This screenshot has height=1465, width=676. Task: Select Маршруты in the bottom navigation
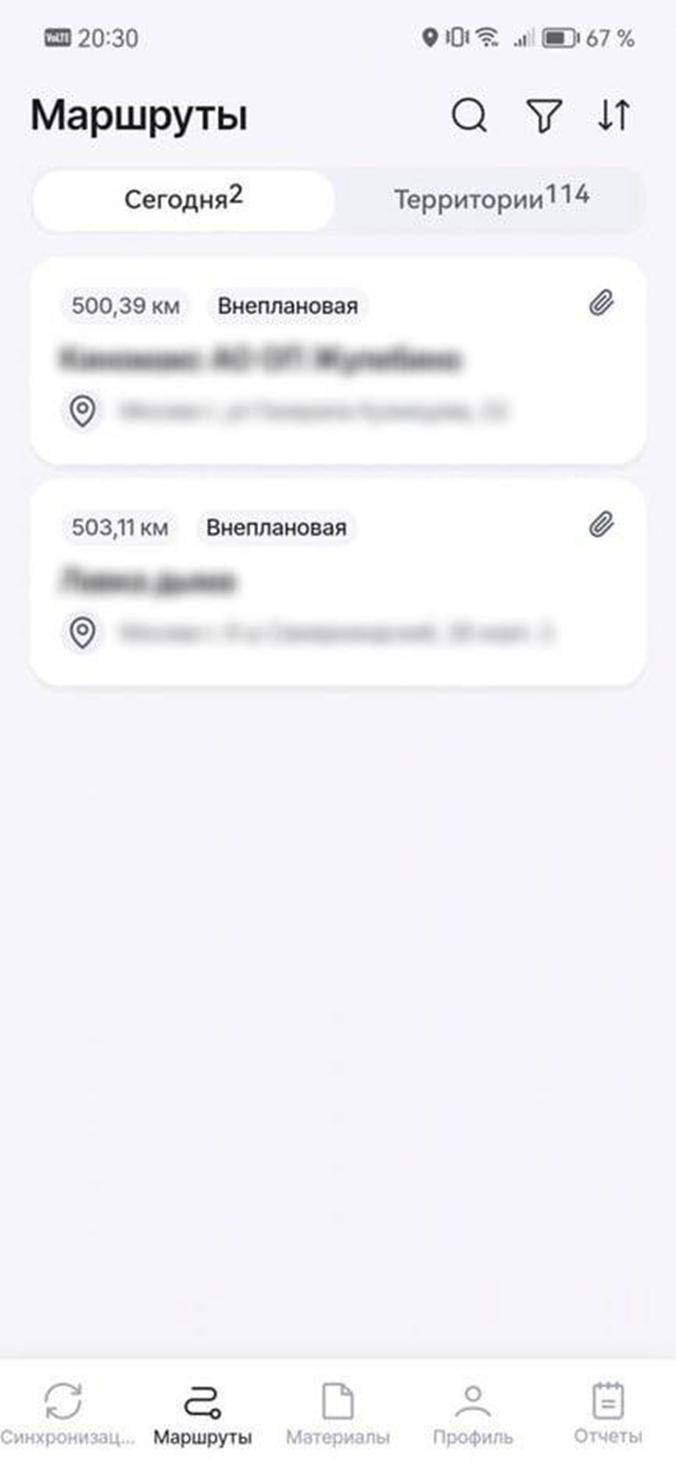(202, 1414)
